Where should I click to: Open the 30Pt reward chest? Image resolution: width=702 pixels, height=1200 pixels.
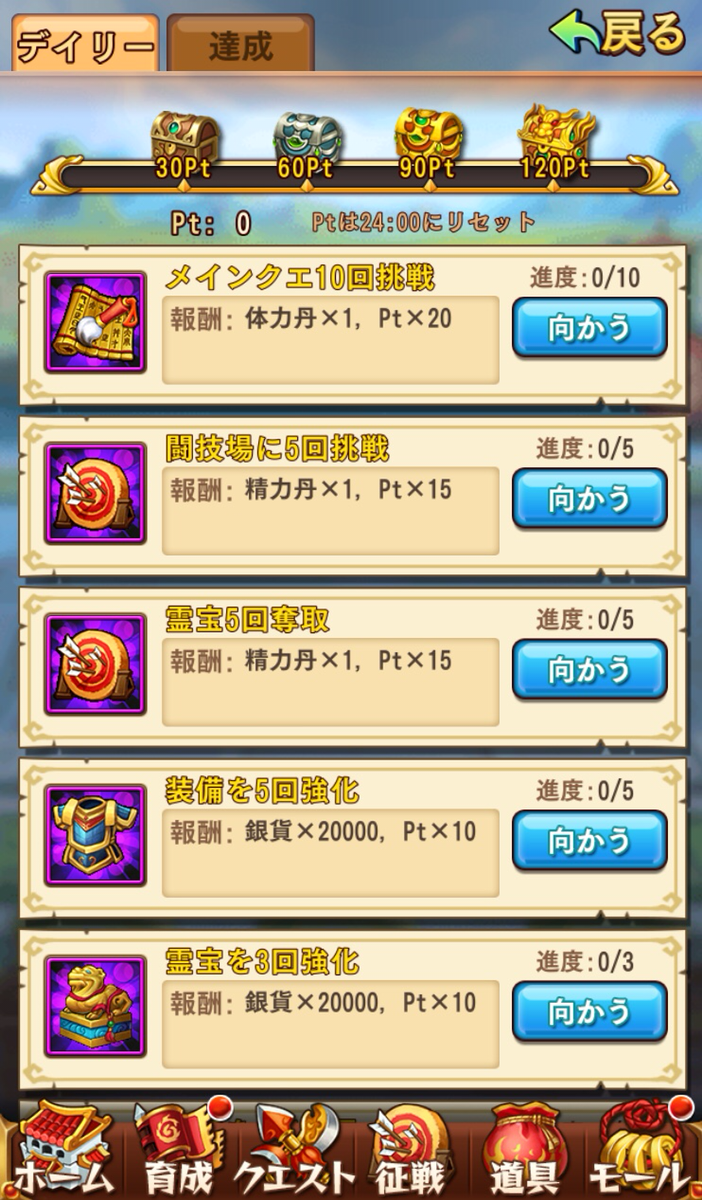coord(183,143)
